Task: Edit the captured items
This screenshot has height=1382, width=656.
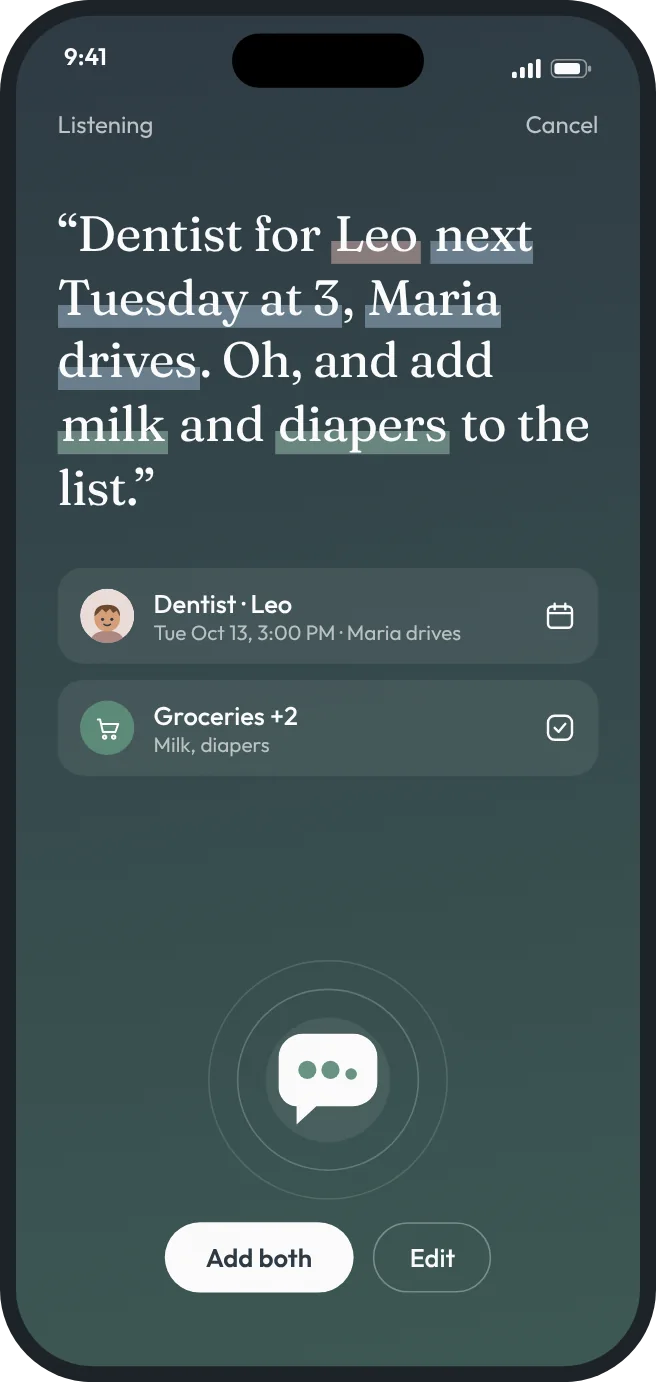Action: point(432,1258)
